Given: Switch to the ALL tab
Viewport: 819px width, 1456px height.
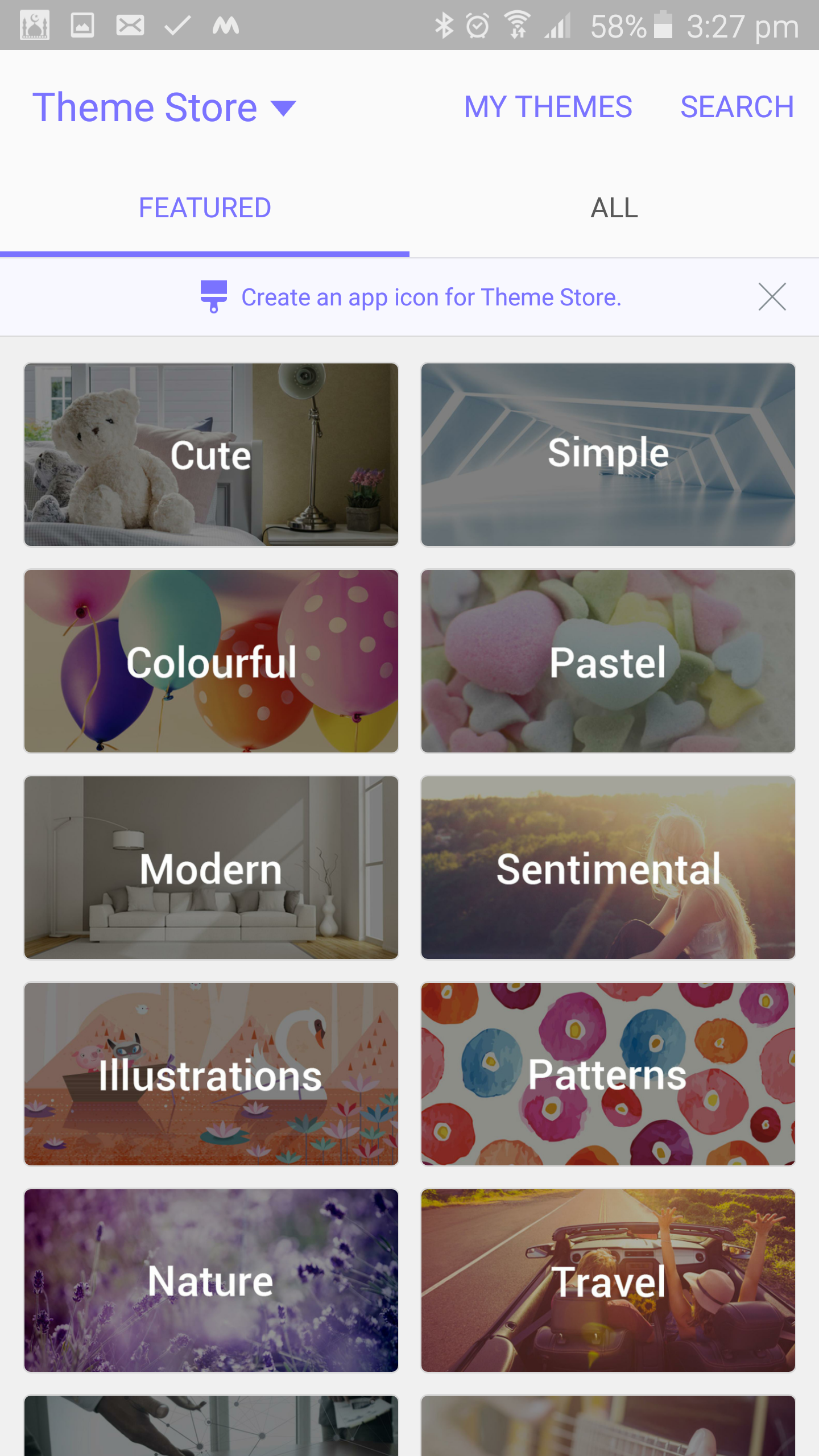Looking at the screenshot, I should tap(614, 208).
